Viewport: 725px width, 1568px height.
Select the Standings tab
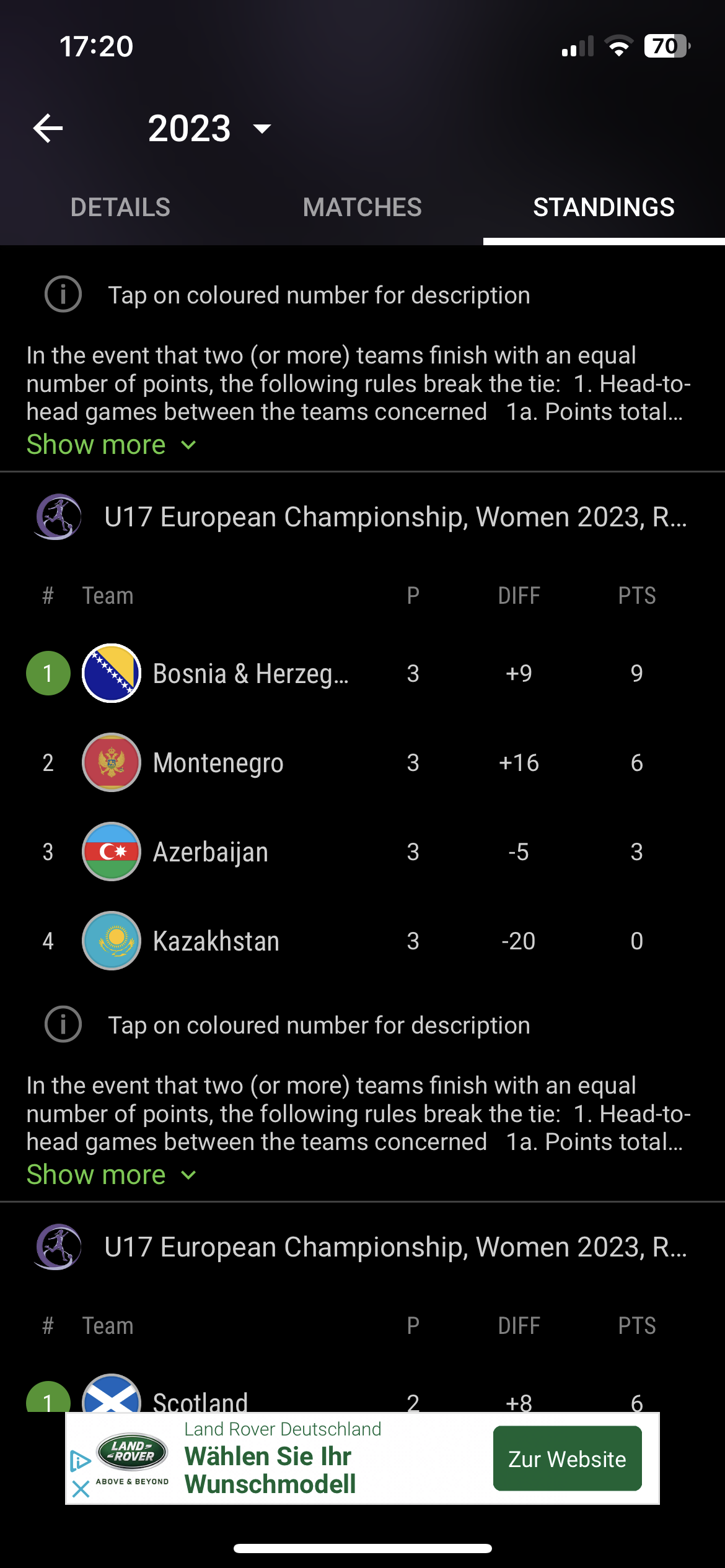click(604, 207)
